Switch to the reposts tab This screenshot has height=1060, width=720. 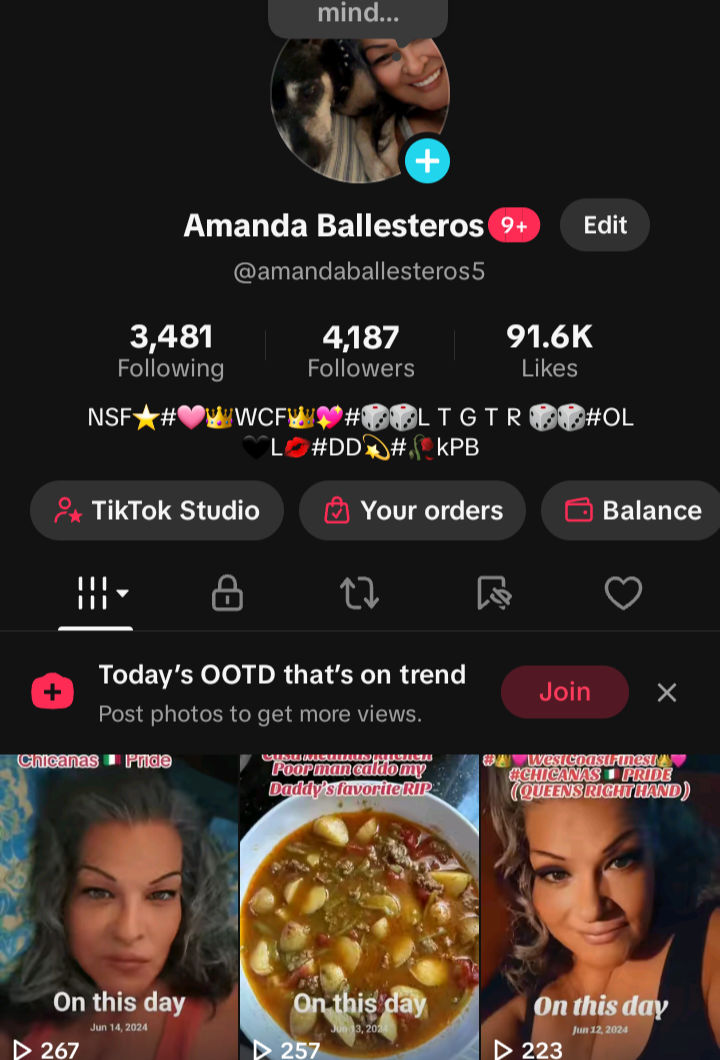coord(359,594)
